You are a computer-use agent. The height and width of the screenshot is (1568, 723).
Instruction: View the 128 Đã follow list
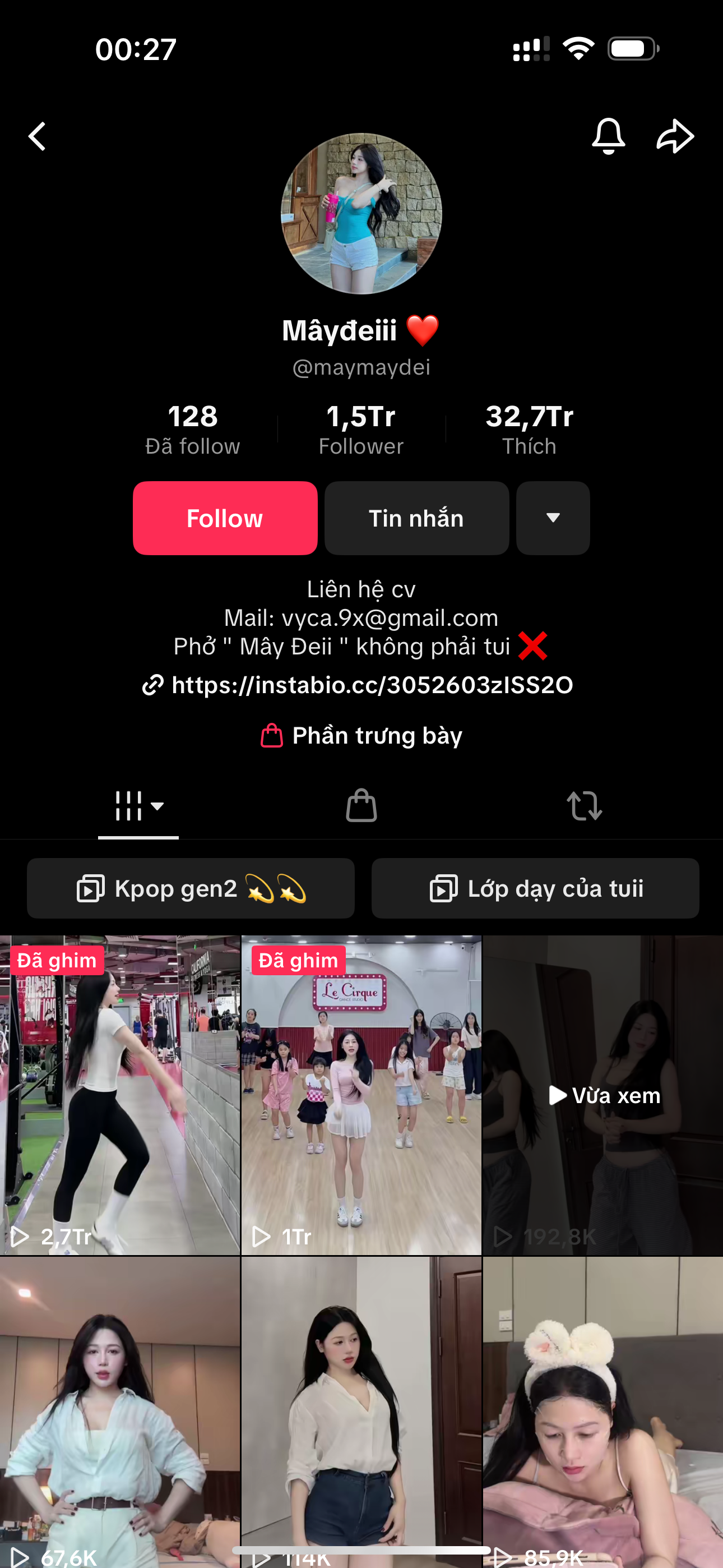tap(192, 429)
